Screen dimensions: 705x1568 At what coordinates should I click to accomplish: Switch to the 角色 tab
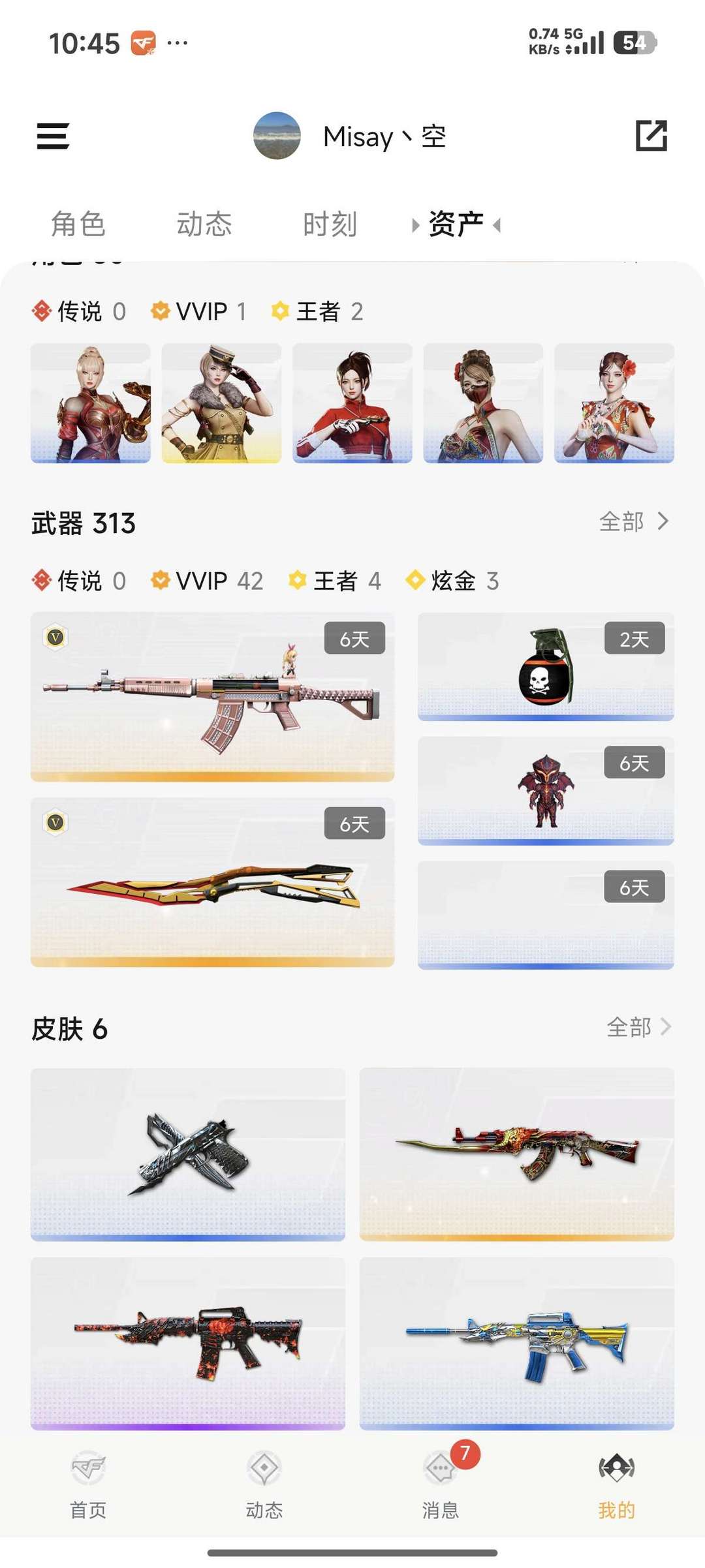(x=78, y=224)
